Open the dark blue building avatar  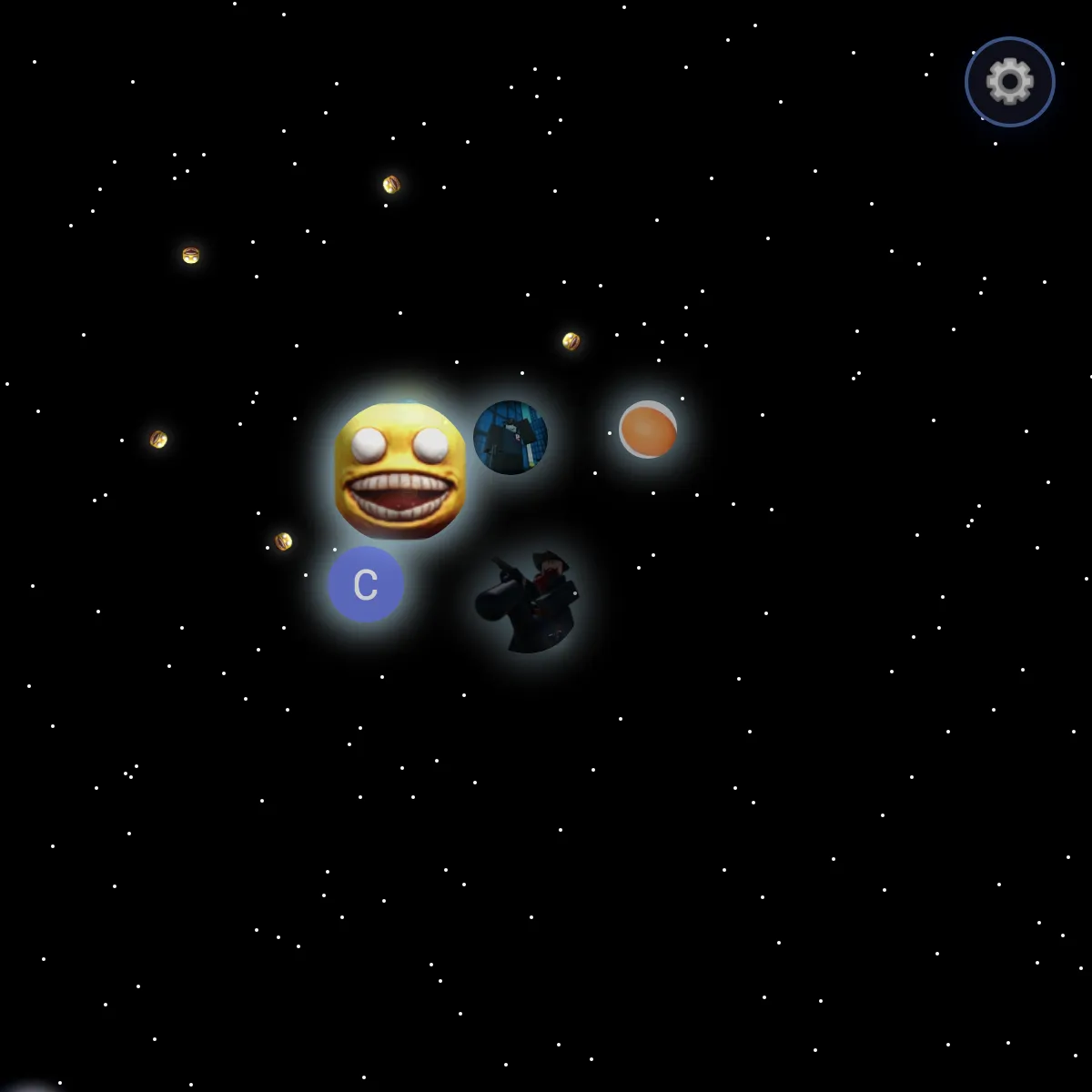click(x=511, y=438)
